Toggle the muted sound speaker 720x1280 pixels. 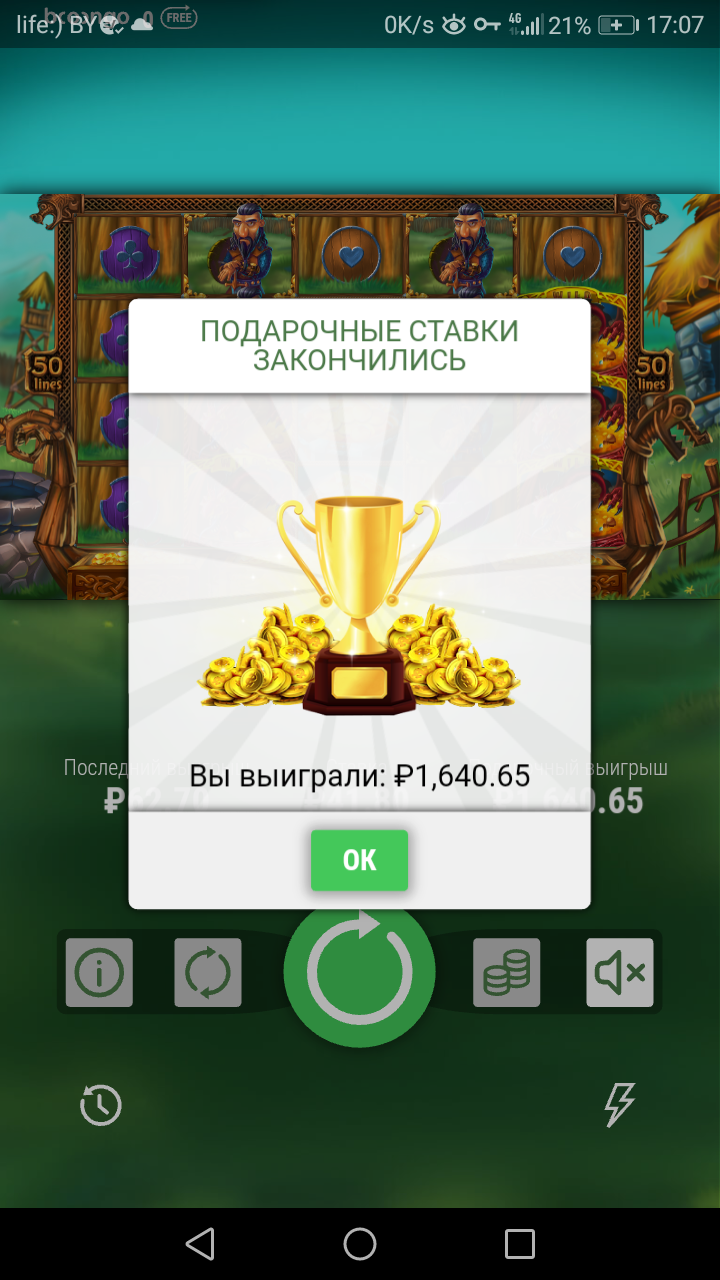[x=619, y=972]
